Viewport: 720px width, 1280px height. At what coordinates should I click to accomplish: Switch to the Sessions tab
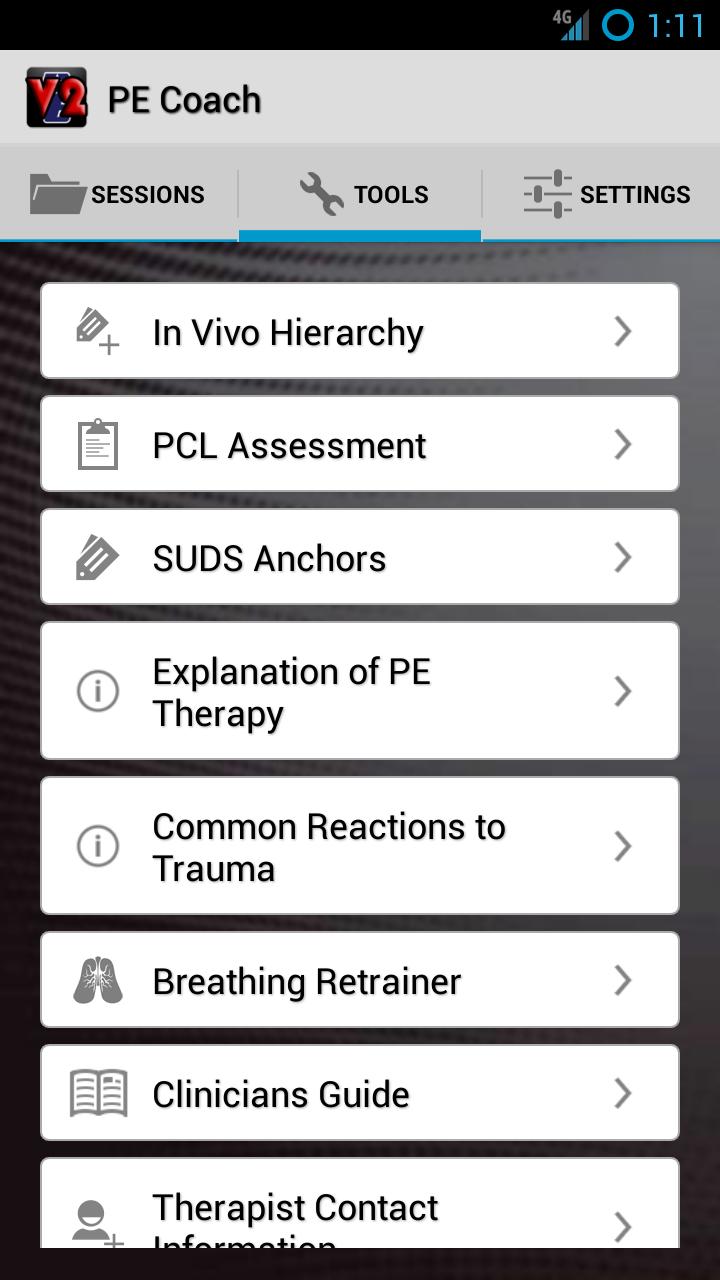(119, 193)
